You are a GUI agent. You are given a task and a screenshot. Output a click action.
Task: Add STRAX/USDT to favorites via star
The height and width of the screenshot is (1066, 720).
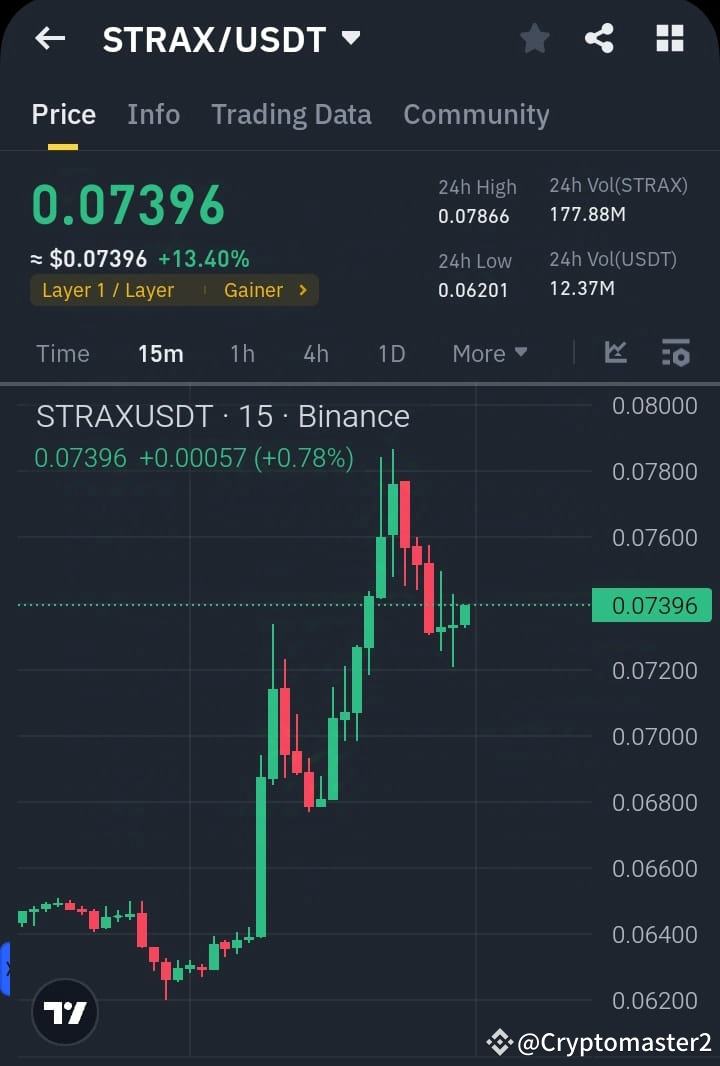pos(534,38)
